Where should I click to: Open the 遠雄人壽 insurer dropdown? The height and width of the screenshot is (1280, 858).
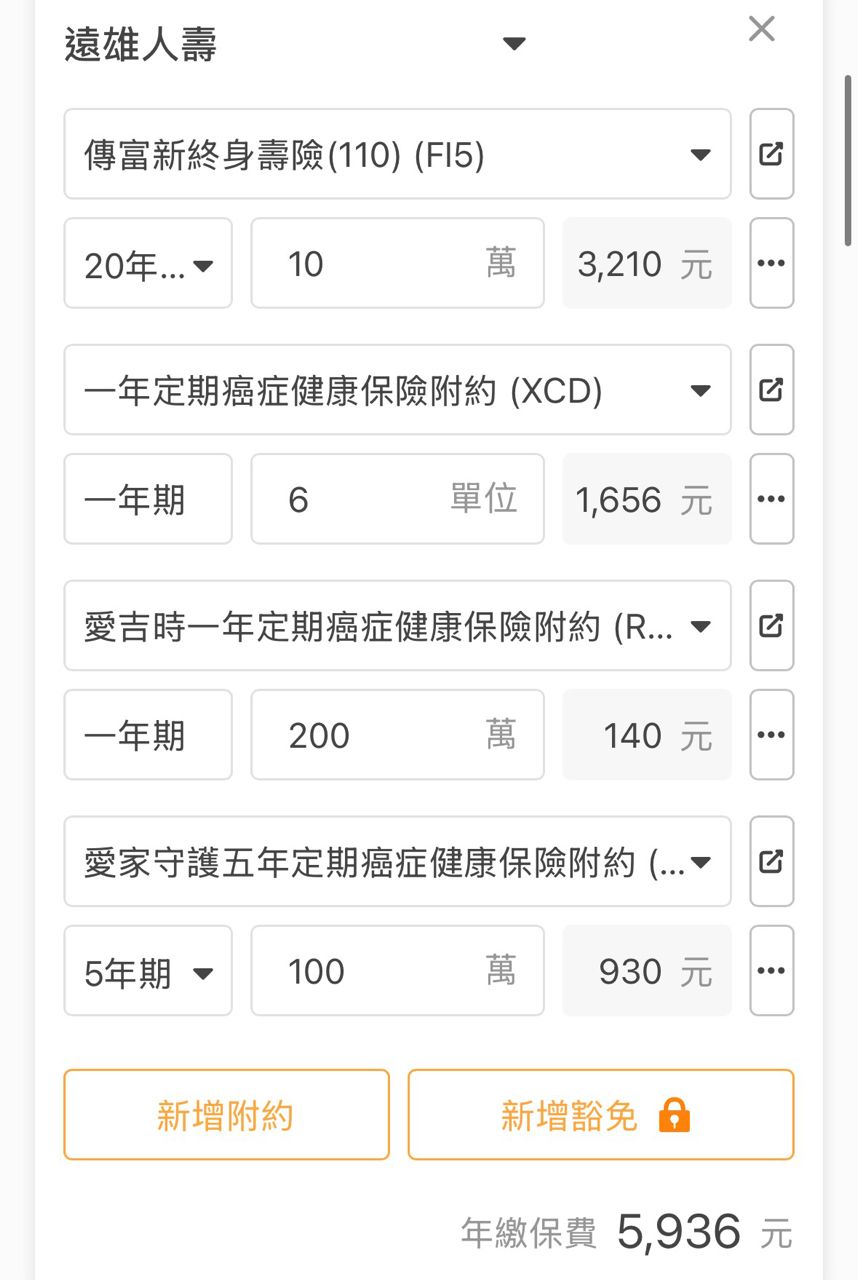(x=513, y=44)
